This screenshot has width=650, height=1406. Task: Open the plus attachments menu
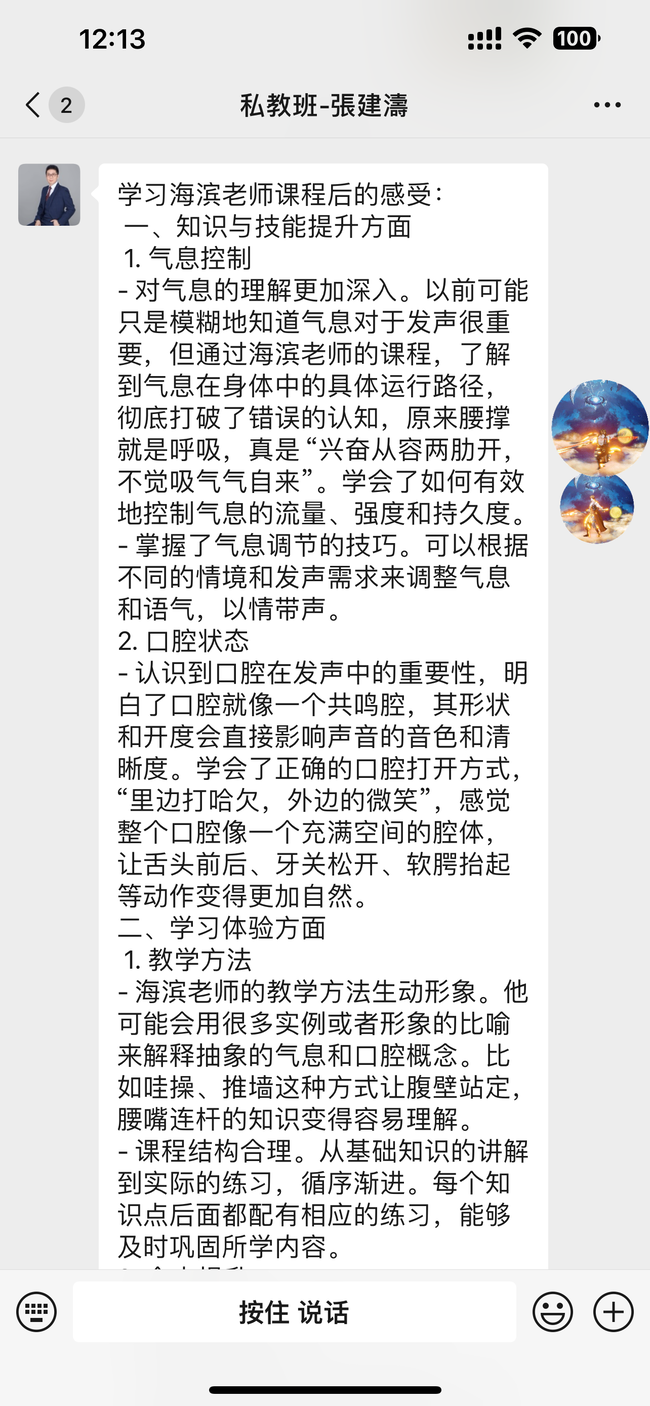point(613,1311)
